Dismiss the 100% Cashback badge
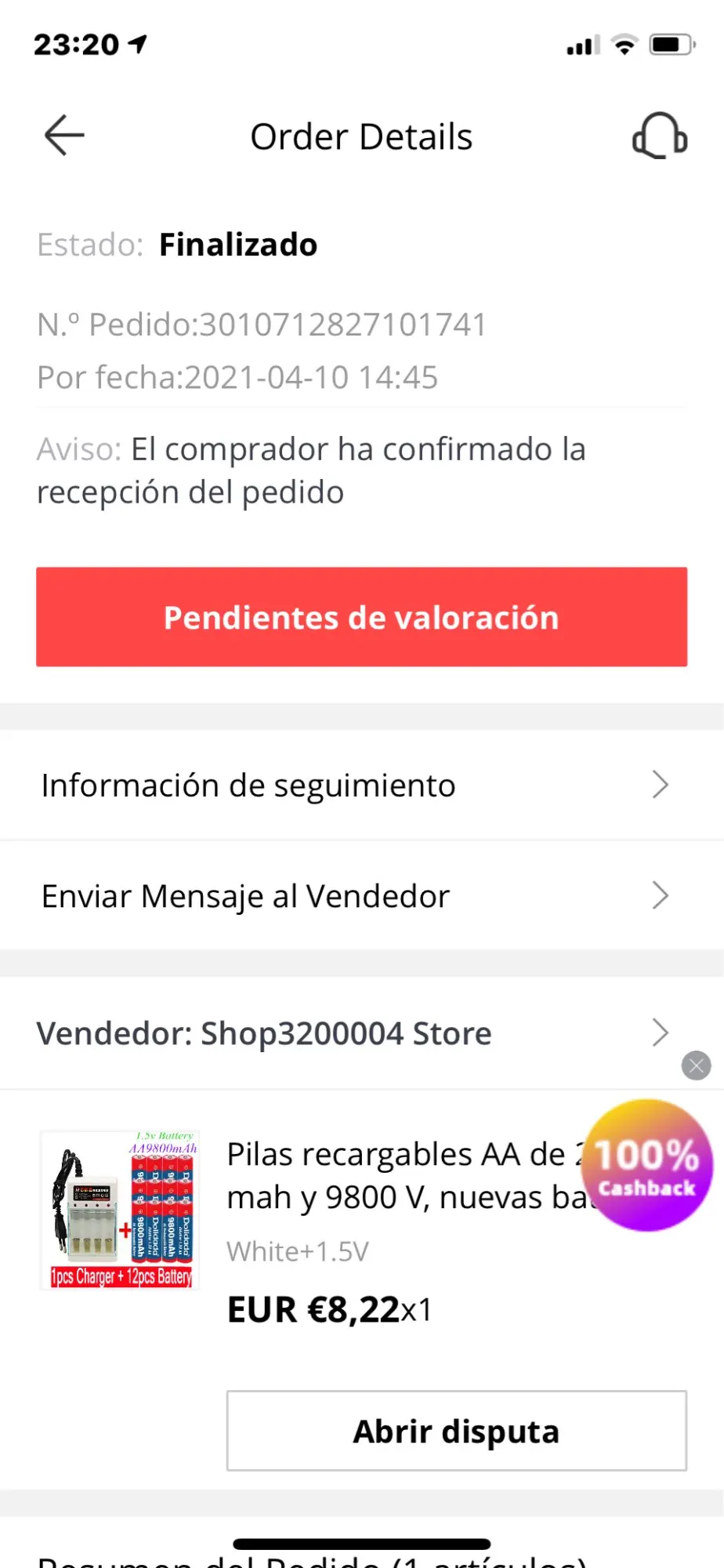Image resolution: width=724 pixels, height=1568 pixels. point(696,1065)
